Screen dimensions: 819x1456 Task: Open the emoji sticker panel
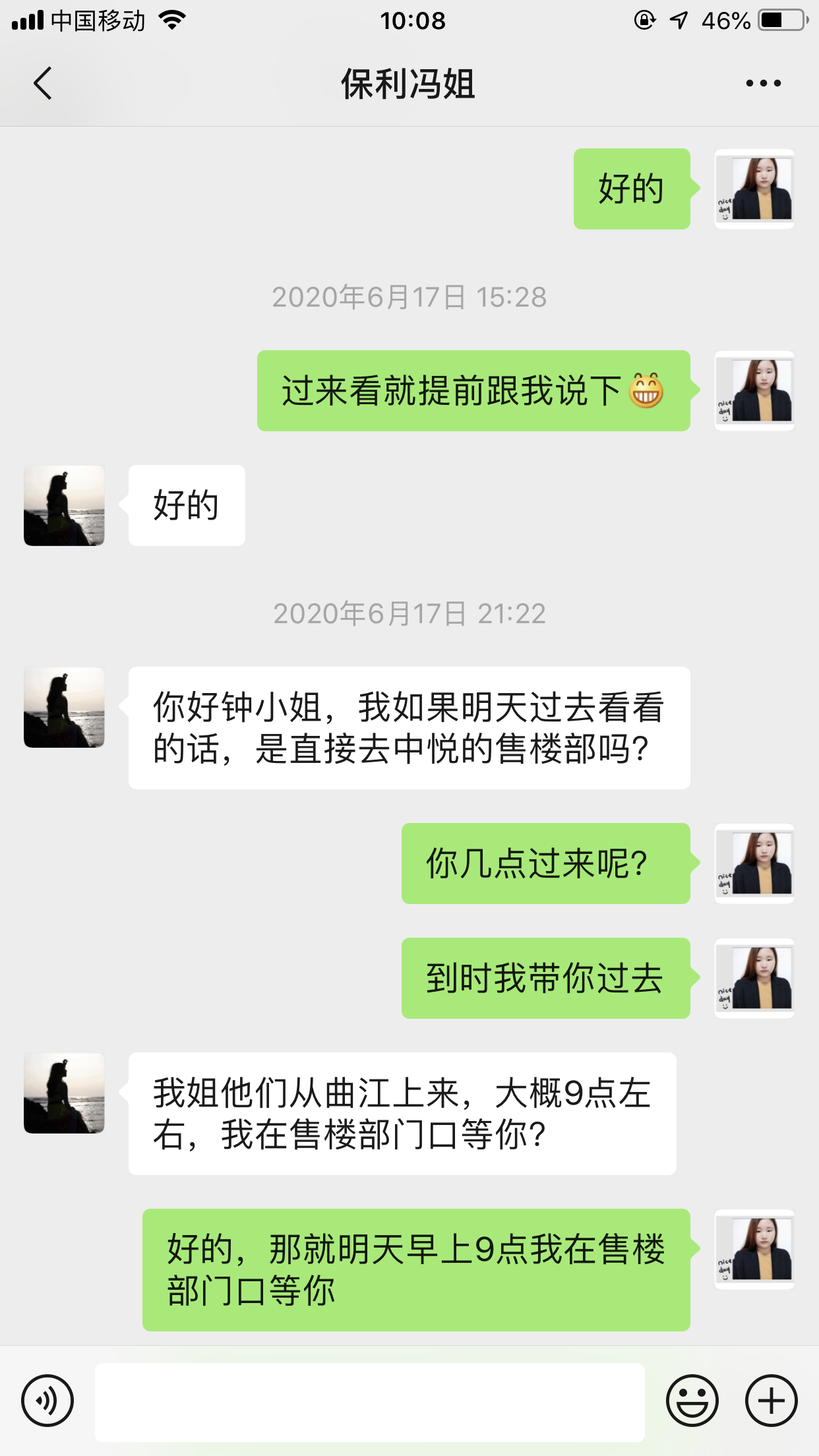point(692,1401)
